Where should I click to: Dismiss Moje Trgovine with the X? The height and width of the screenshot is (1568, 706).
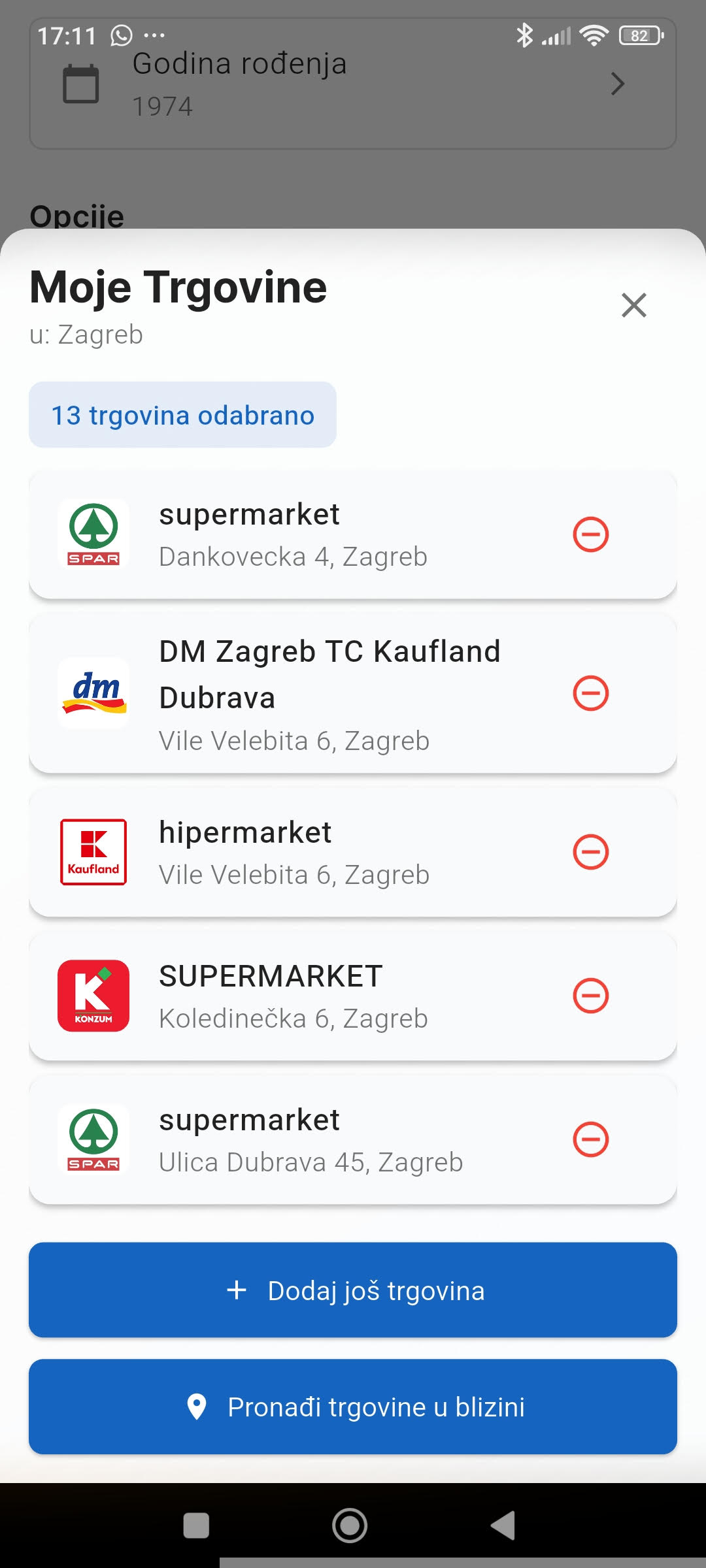[x=632, y=304]
